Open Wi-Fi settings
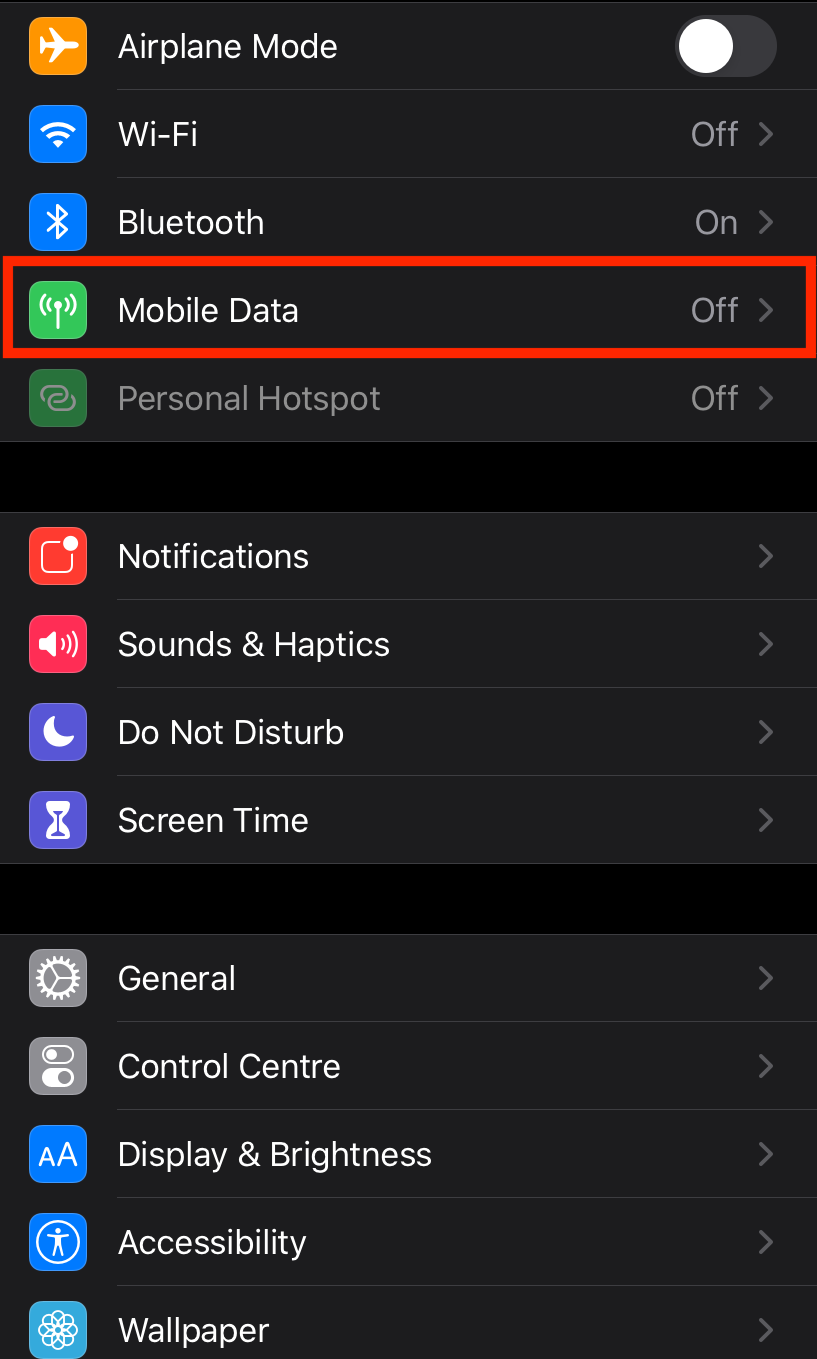817x1359 pixels. click(x=408, y=134)
